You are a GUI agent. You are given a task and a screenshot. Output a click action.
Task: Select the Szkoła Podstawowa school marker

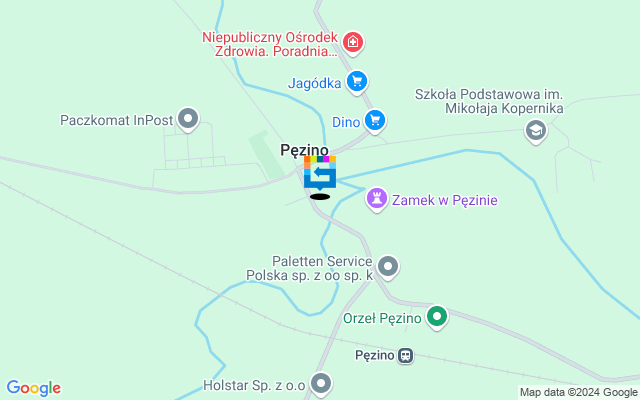(536, 130)
